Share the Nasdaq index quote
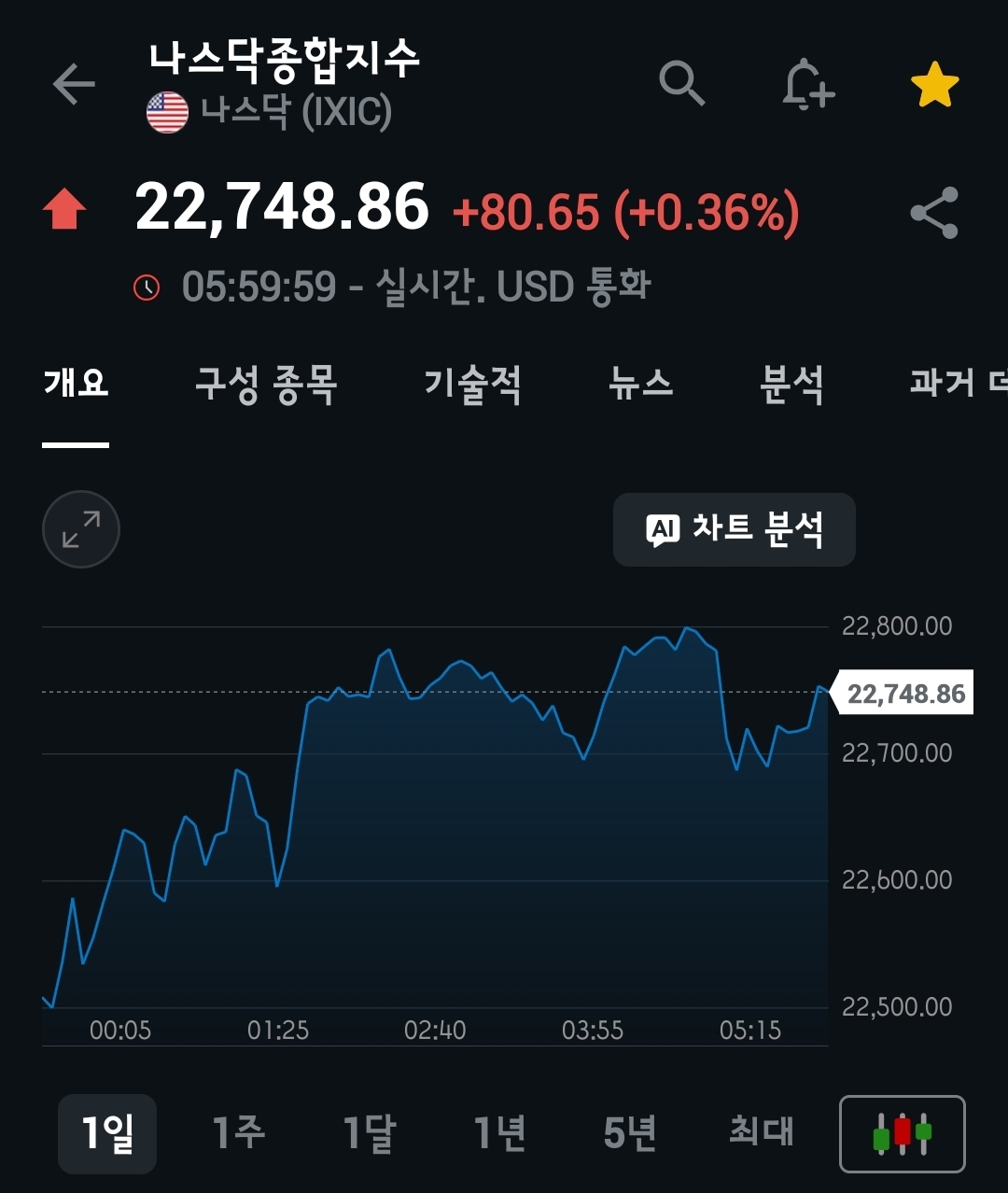This screenshot has width=1008, height=1193. click(x=934, y=213)
